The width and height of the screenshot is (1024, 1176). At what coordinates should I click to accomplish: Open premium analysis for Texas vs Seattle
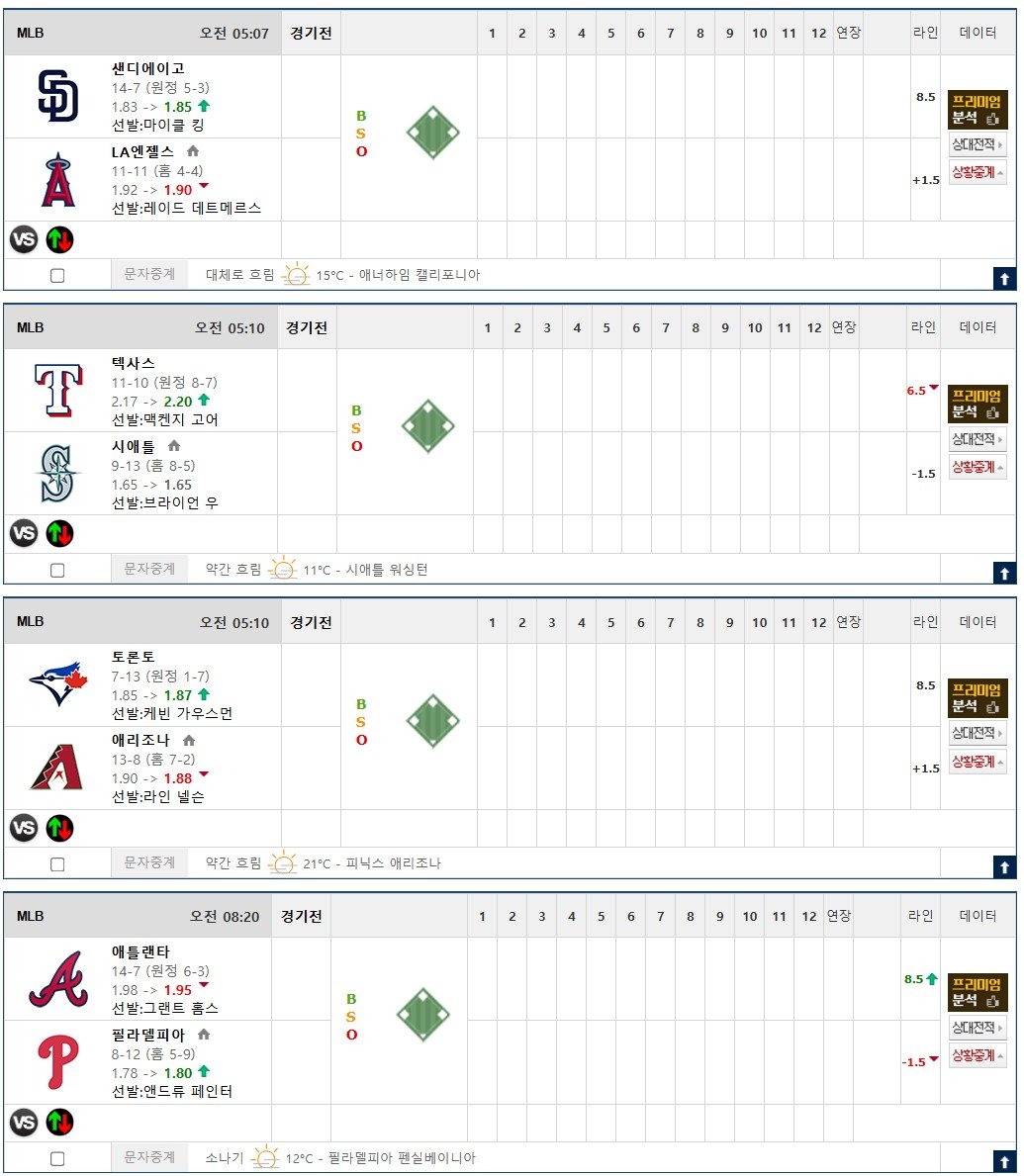coord(977,404)
